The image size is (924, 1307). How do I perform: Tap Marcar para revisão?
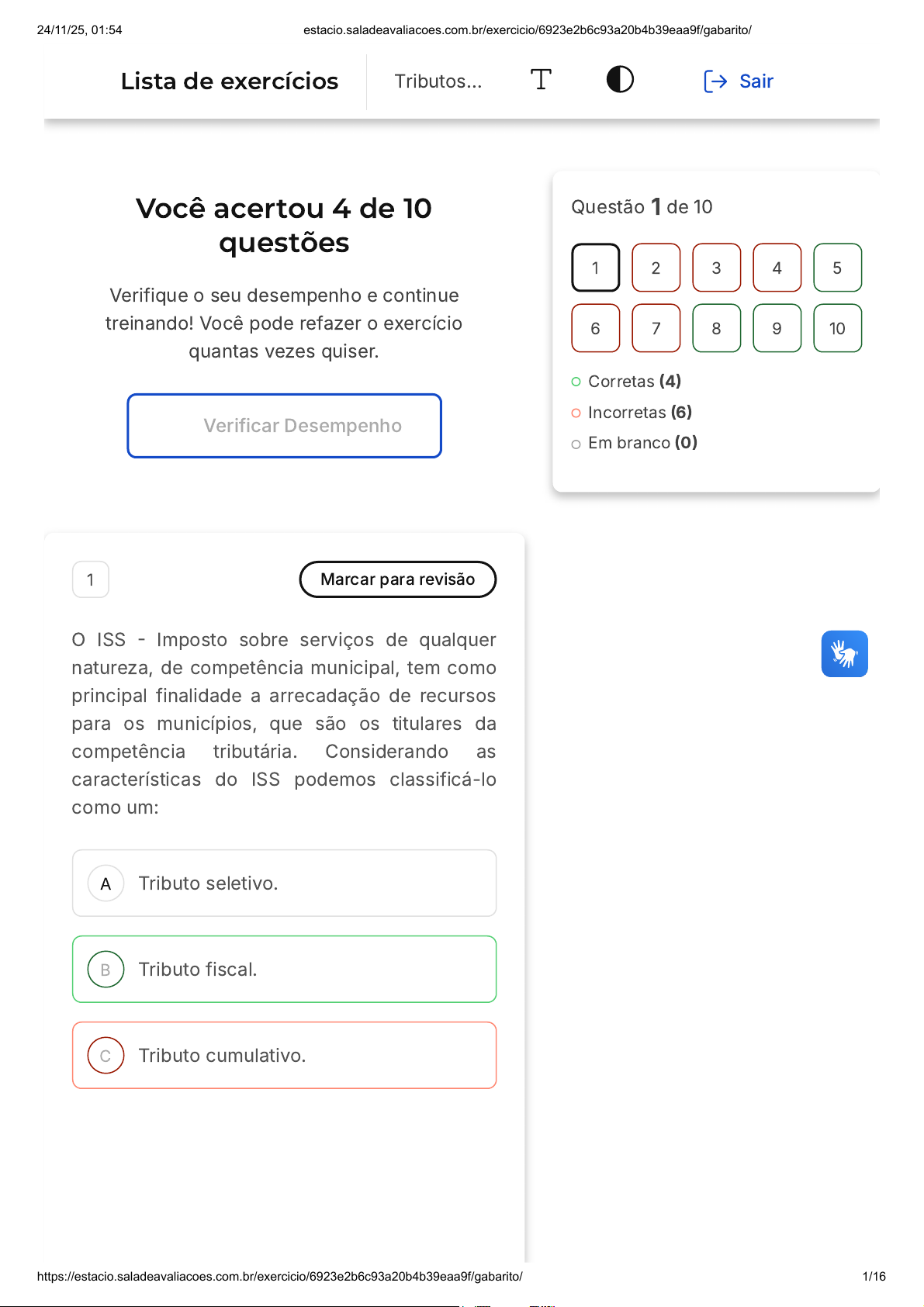397,579
